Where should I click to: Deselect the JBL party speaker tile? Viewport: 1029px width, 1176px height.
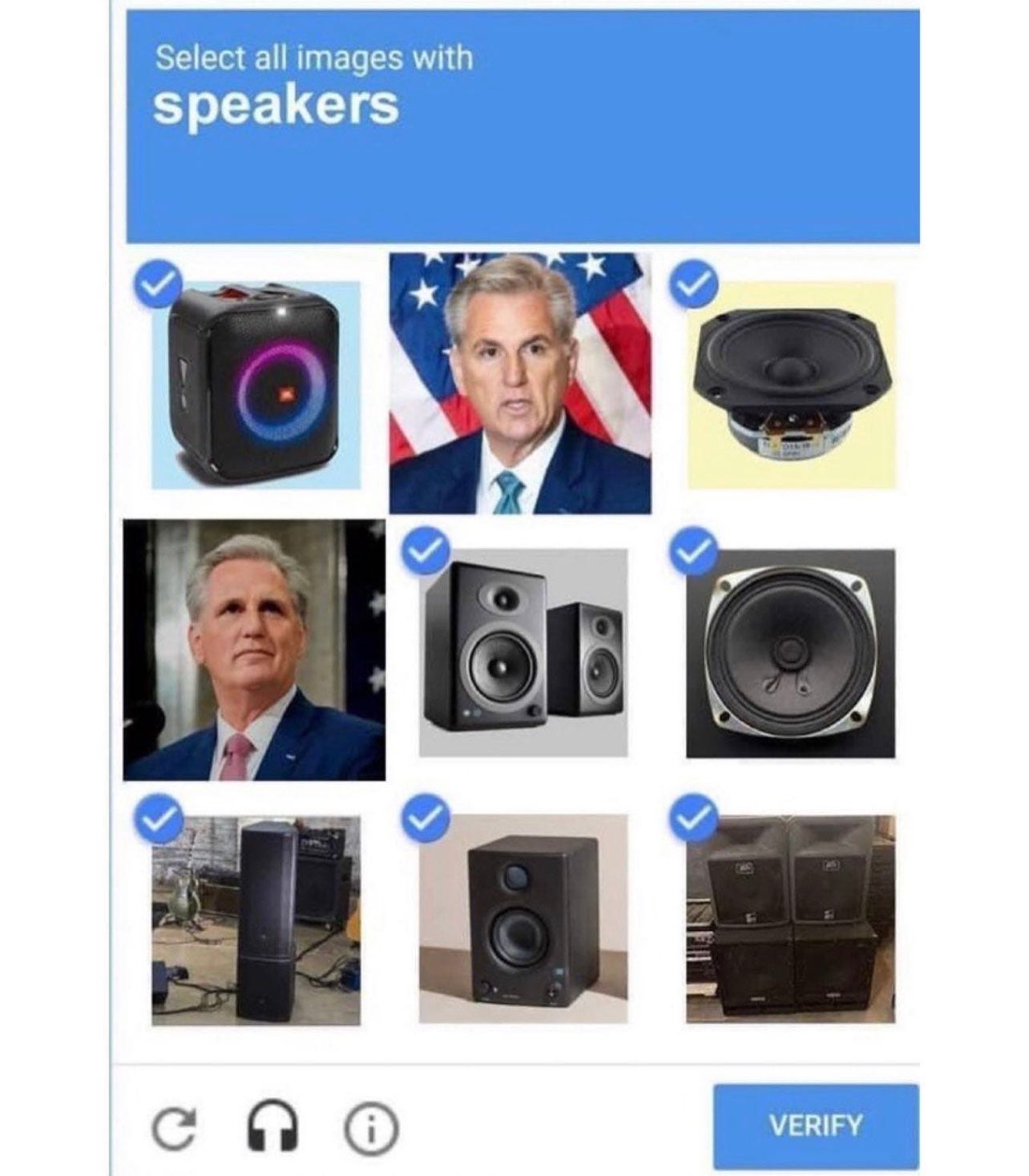pos(256,385)
